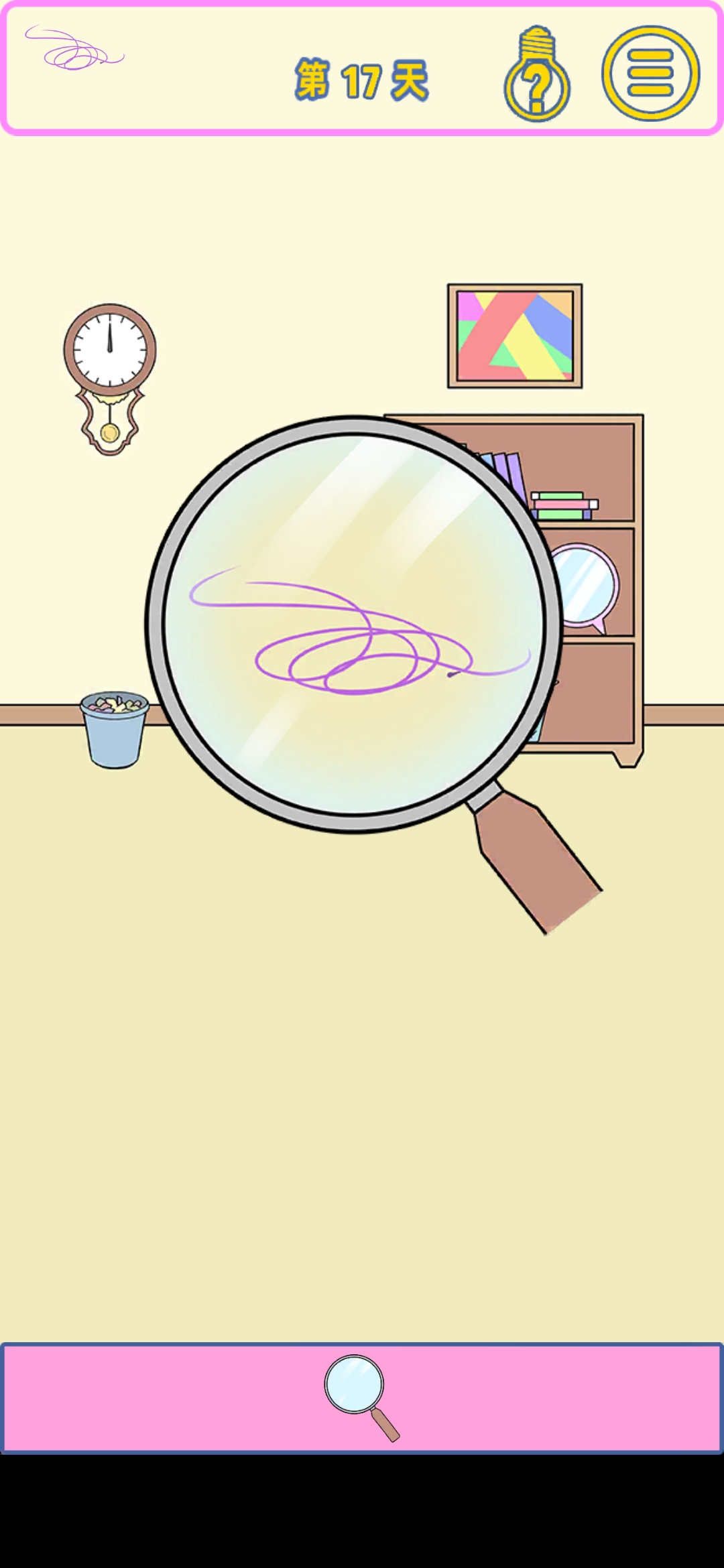The height and width of the screenshot is (1568, 724).
Task: Tap the colorful framed painting
Action: pyautogui.click(x=515, y=336)
